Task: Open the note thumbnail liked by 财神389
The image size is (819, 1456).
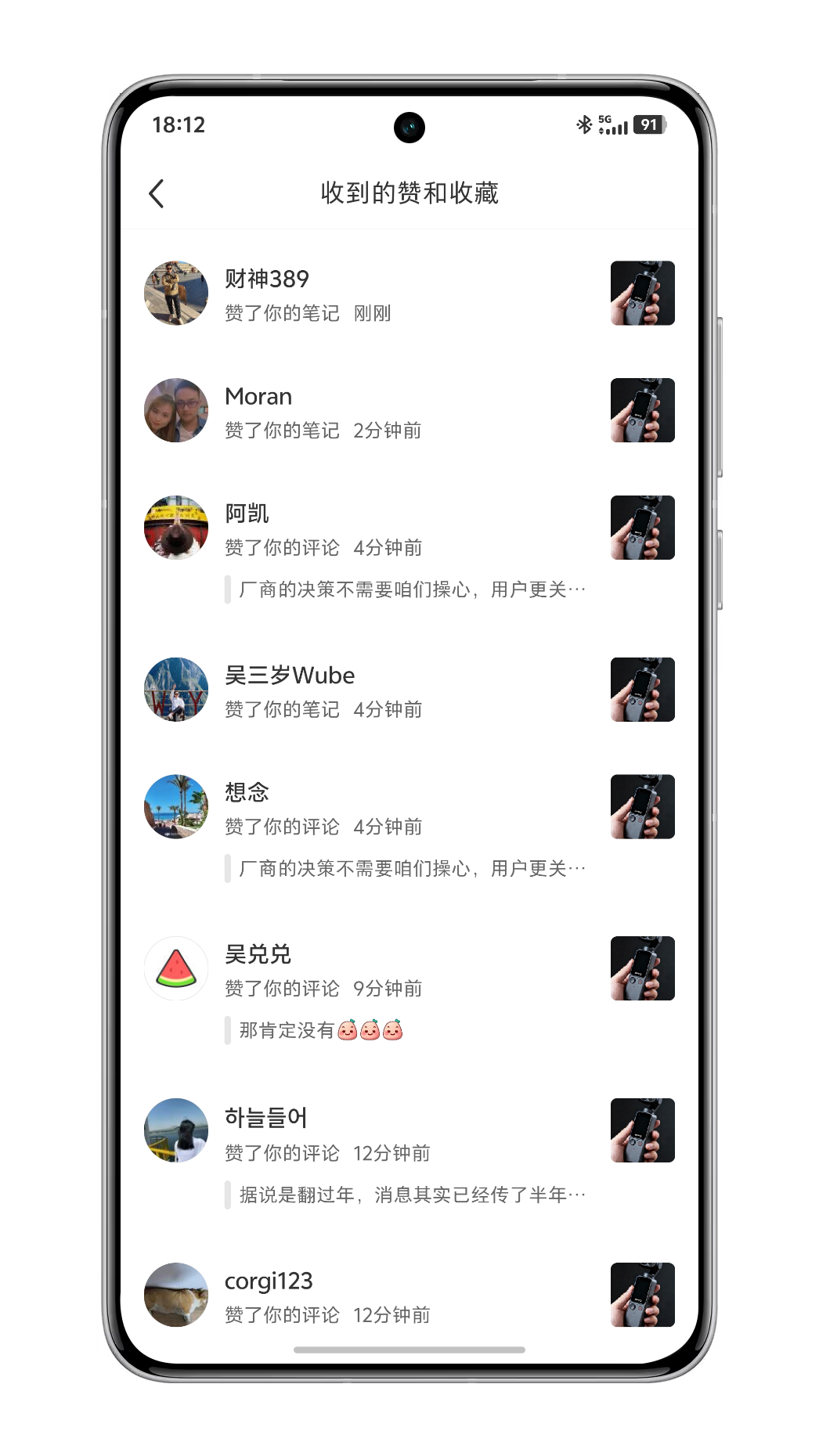Action: pos(641,294)
